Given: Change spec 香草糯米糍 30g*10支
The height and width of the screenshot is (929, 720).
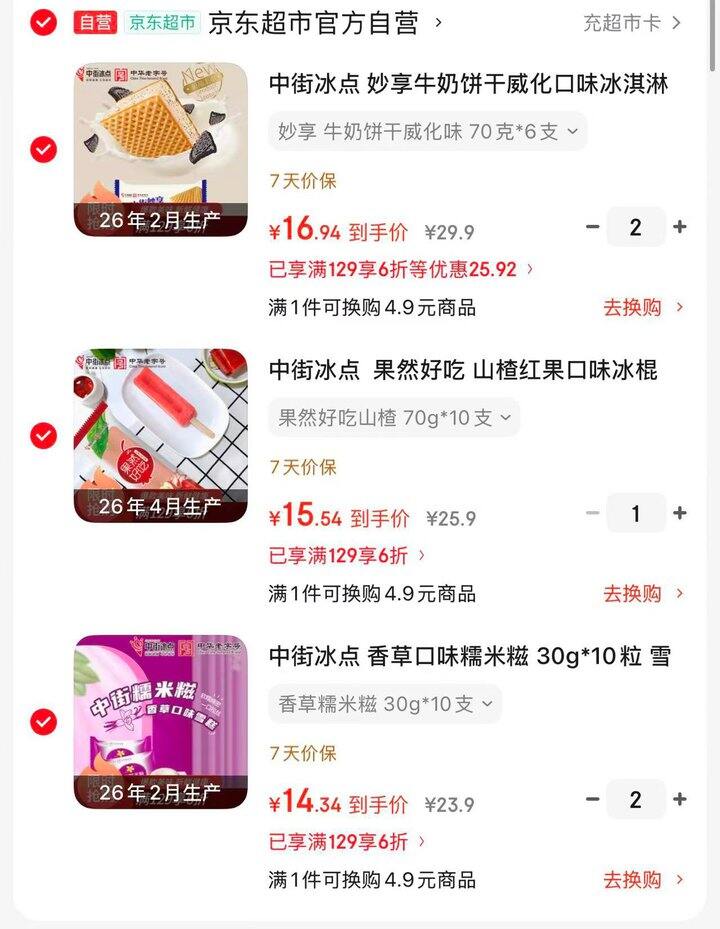Looking at the screenshot, I should (385, 704).
